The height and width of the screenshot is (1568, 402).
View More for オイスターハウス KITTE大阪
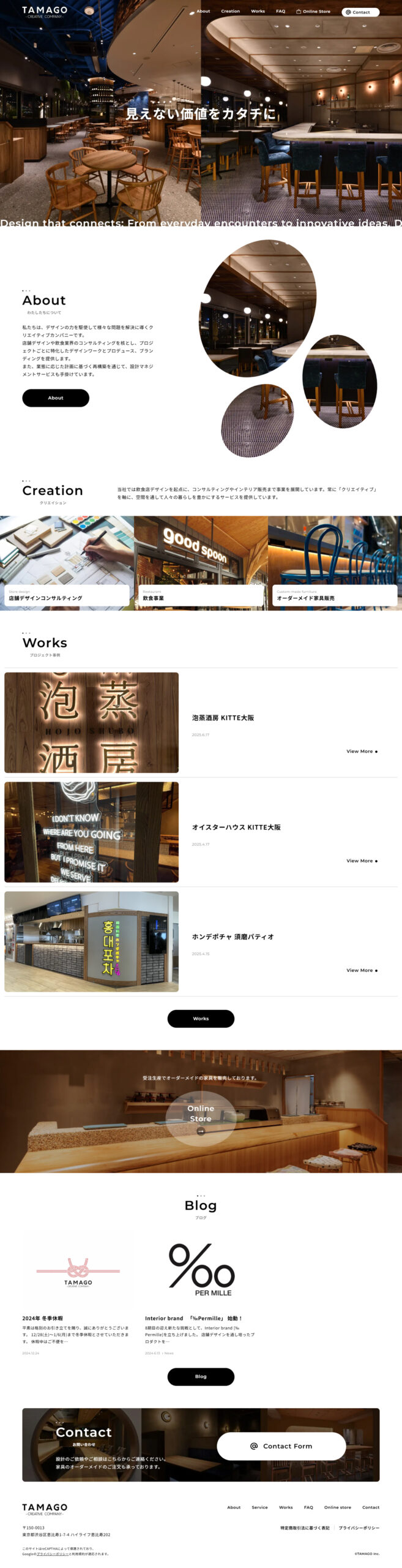tap(362, 861)
